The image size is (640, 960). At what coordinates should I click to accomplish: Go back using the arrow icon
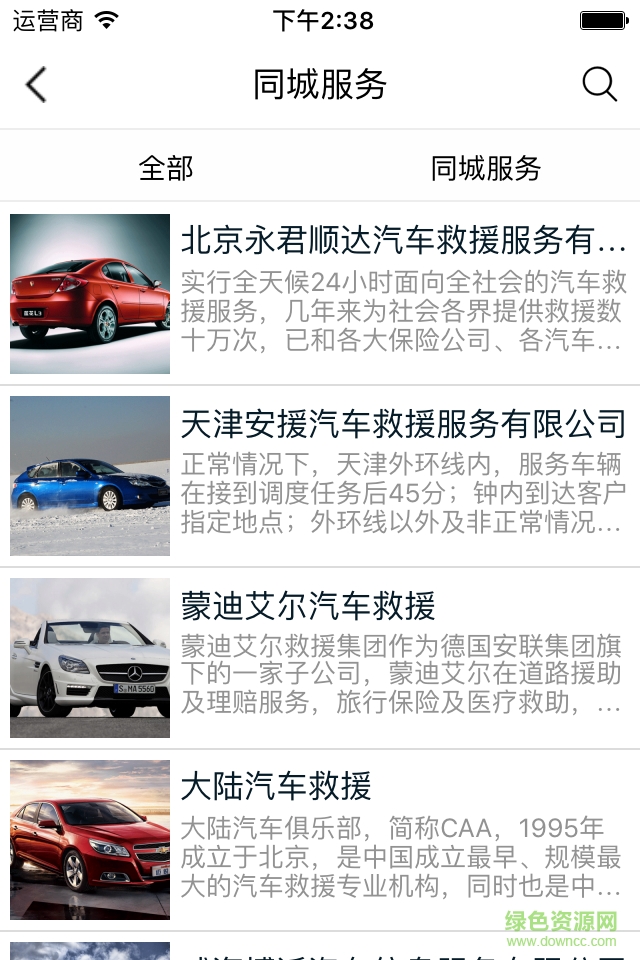pyautogui.click(x=37, y=85)
